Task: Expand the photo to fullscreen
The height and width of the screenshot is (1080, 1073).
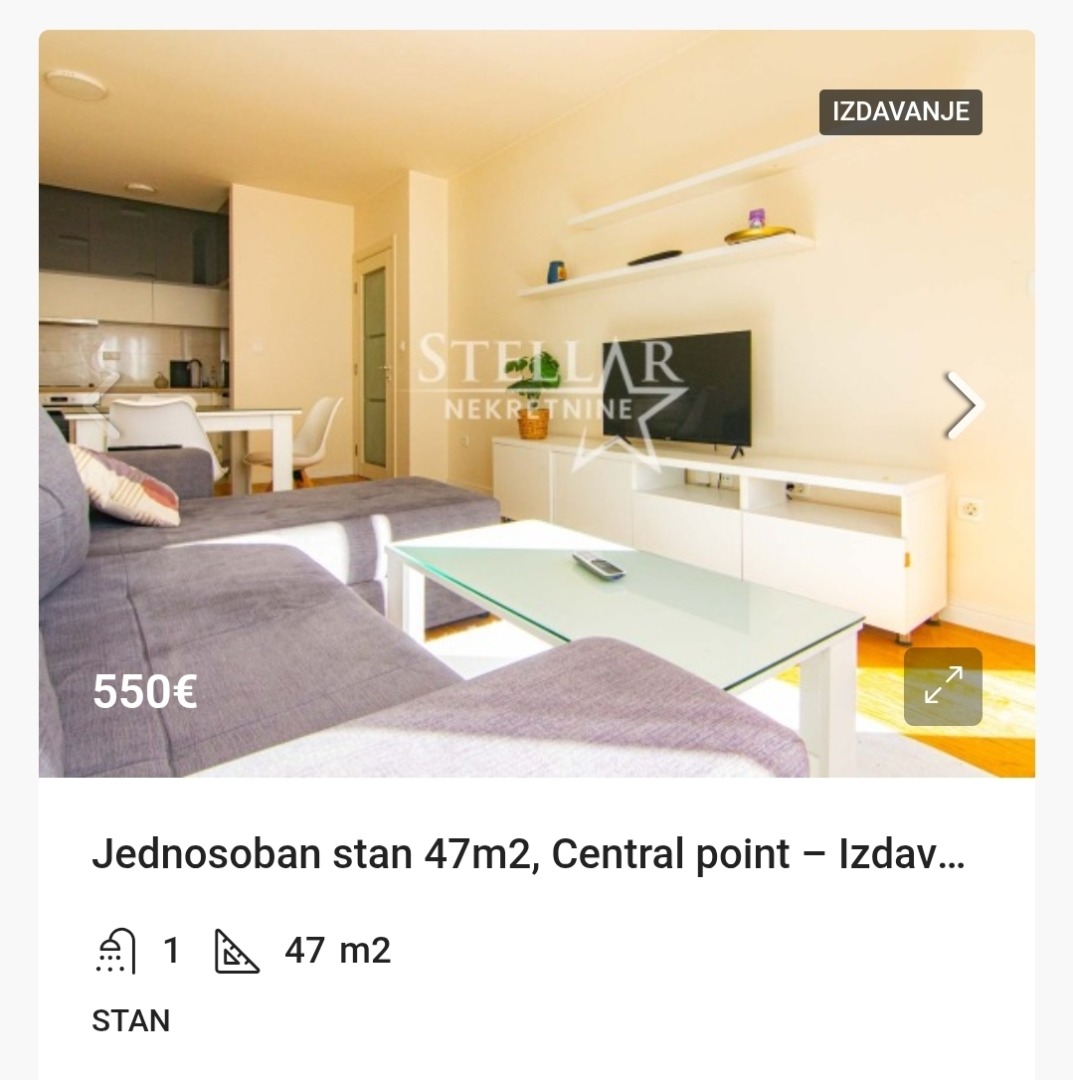Action: click(943, 686)
